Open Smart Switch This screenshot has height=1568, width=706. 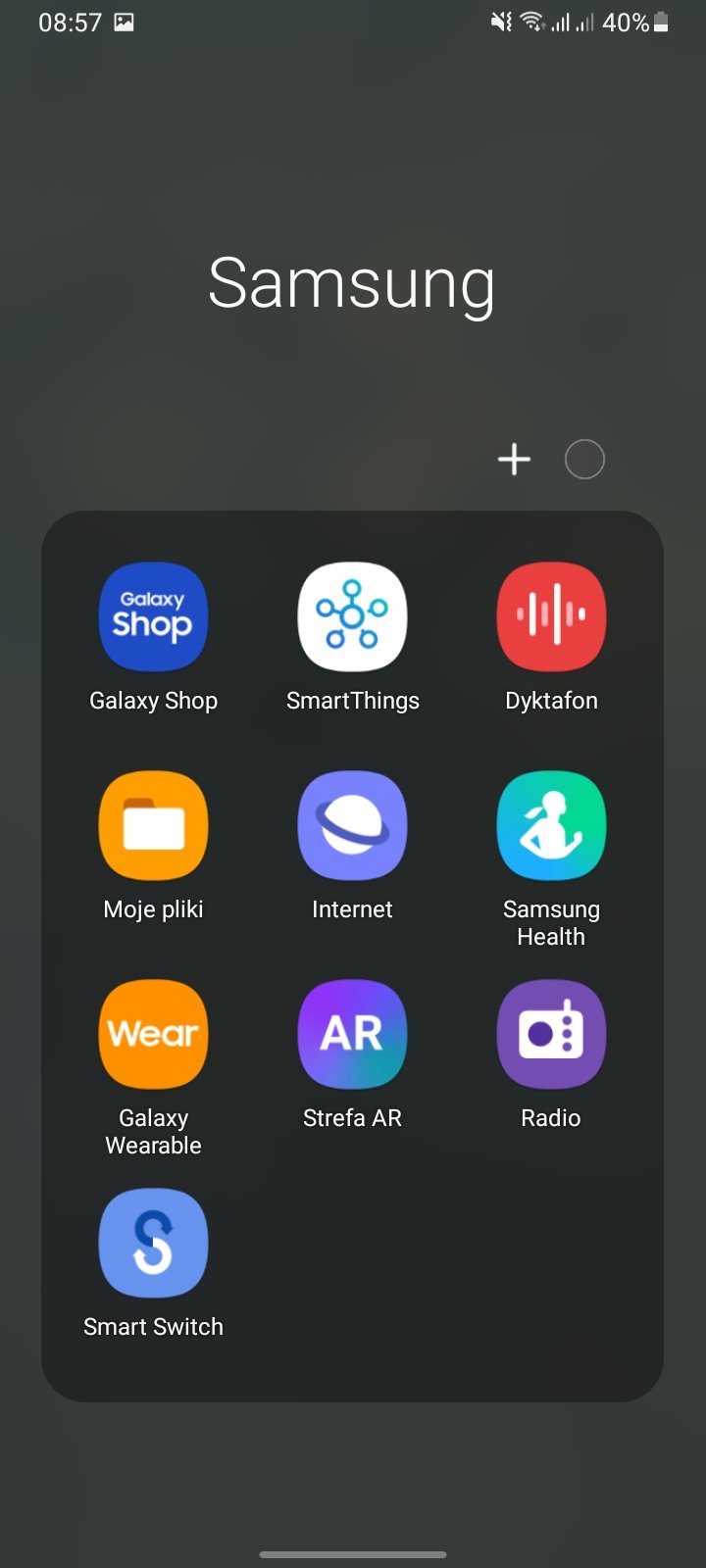[153, 1244]
